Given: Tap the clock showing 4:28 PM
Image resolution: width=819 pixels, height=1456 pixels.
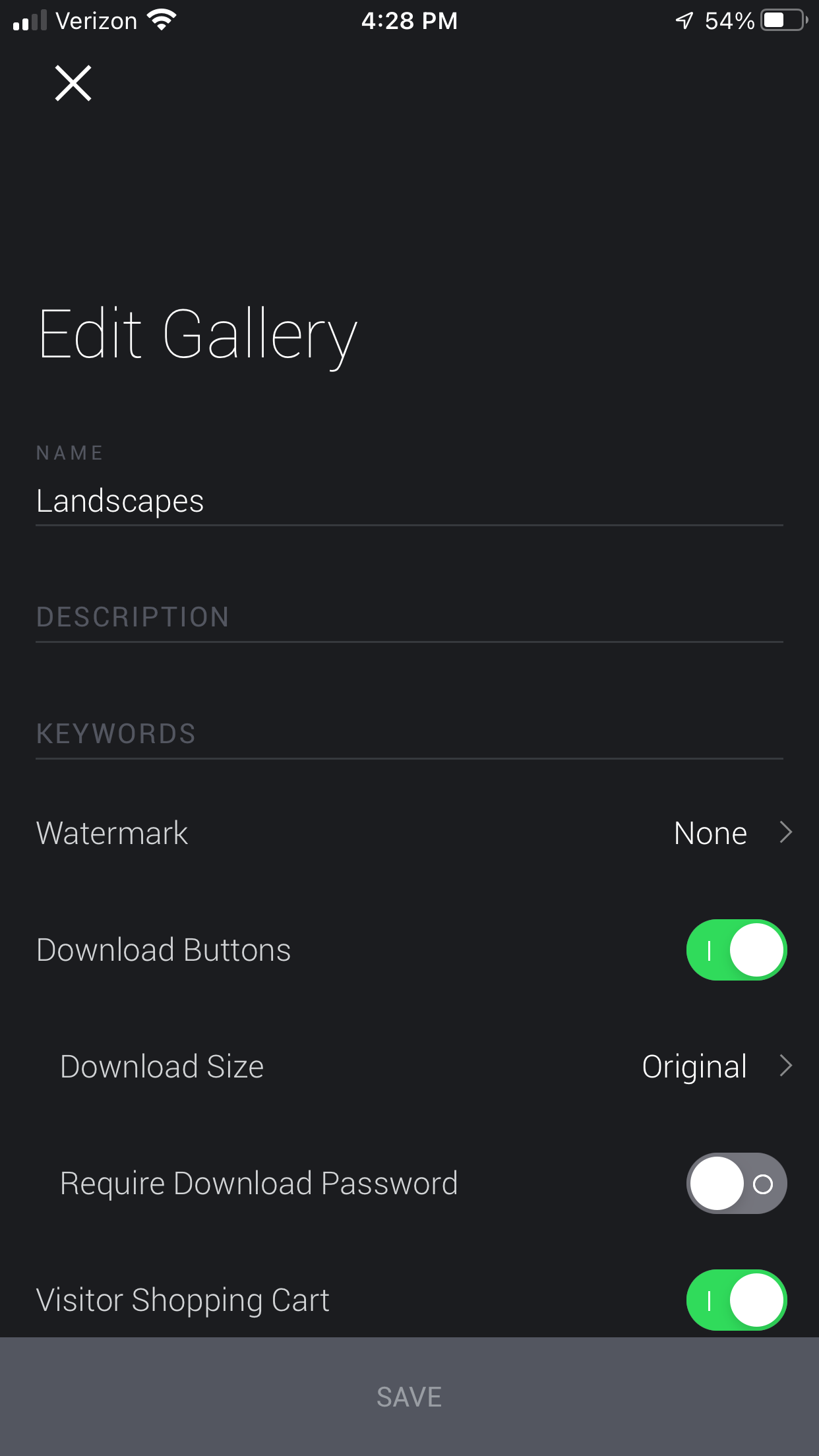Looking at the screenshot, I should click(x=409, y=20).
